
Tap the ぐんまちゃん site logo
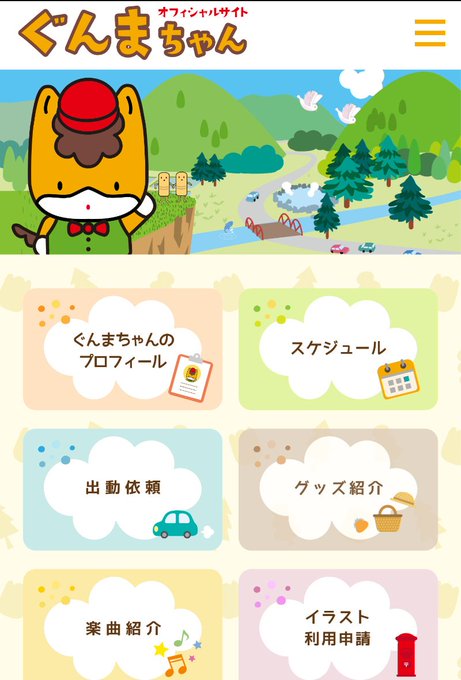click(133, 33)
